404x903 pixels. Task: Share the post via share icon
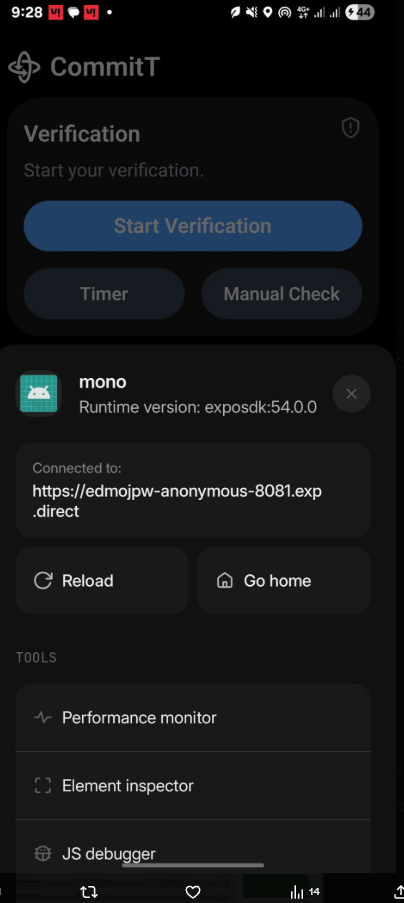399,892
